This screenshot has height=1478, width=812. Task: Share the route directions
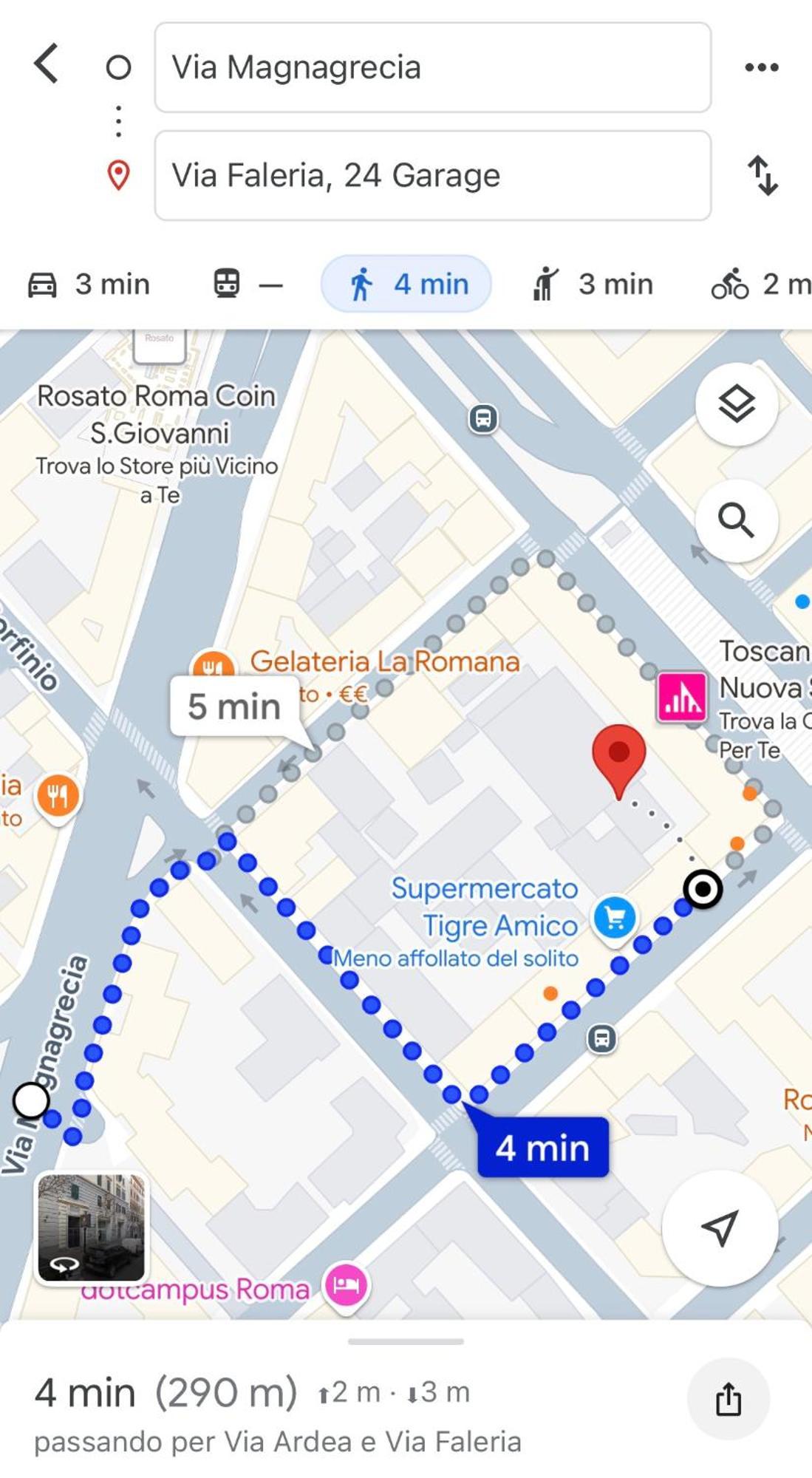pos(728,1399)
